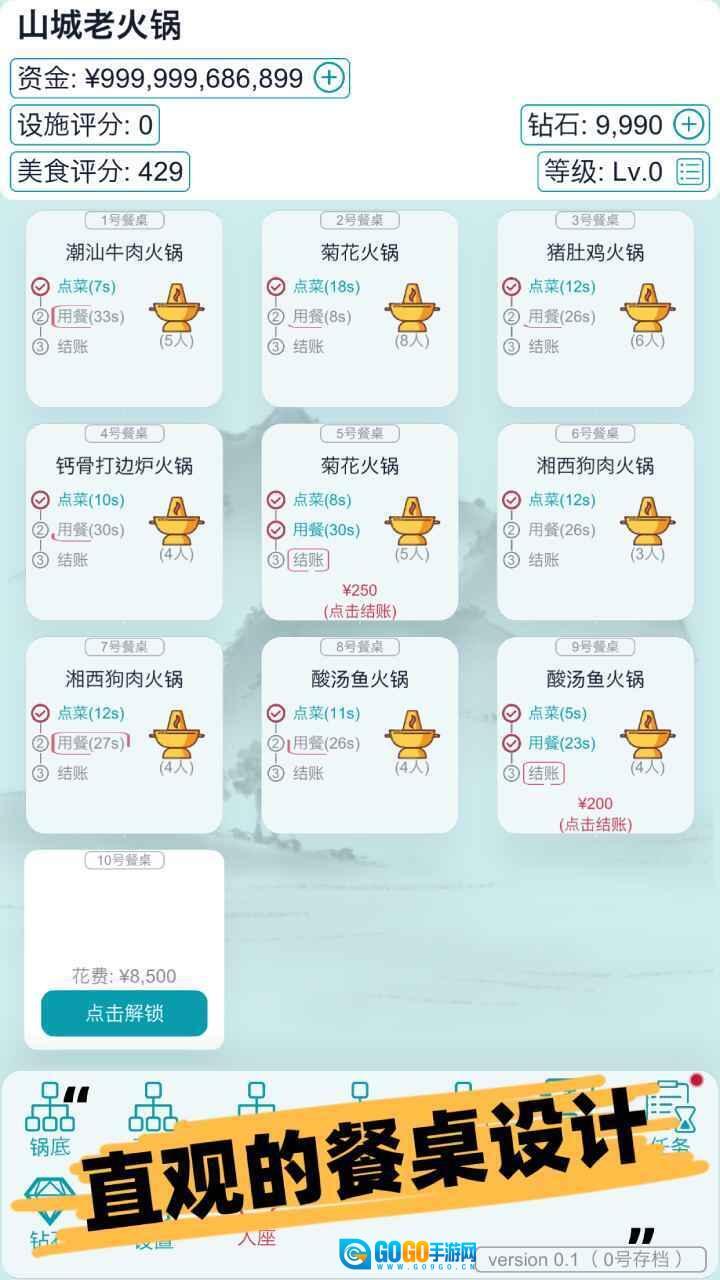Select table 3 猪肚鸡火锅 card
The image size is (720, 1280).
[595, 308]
